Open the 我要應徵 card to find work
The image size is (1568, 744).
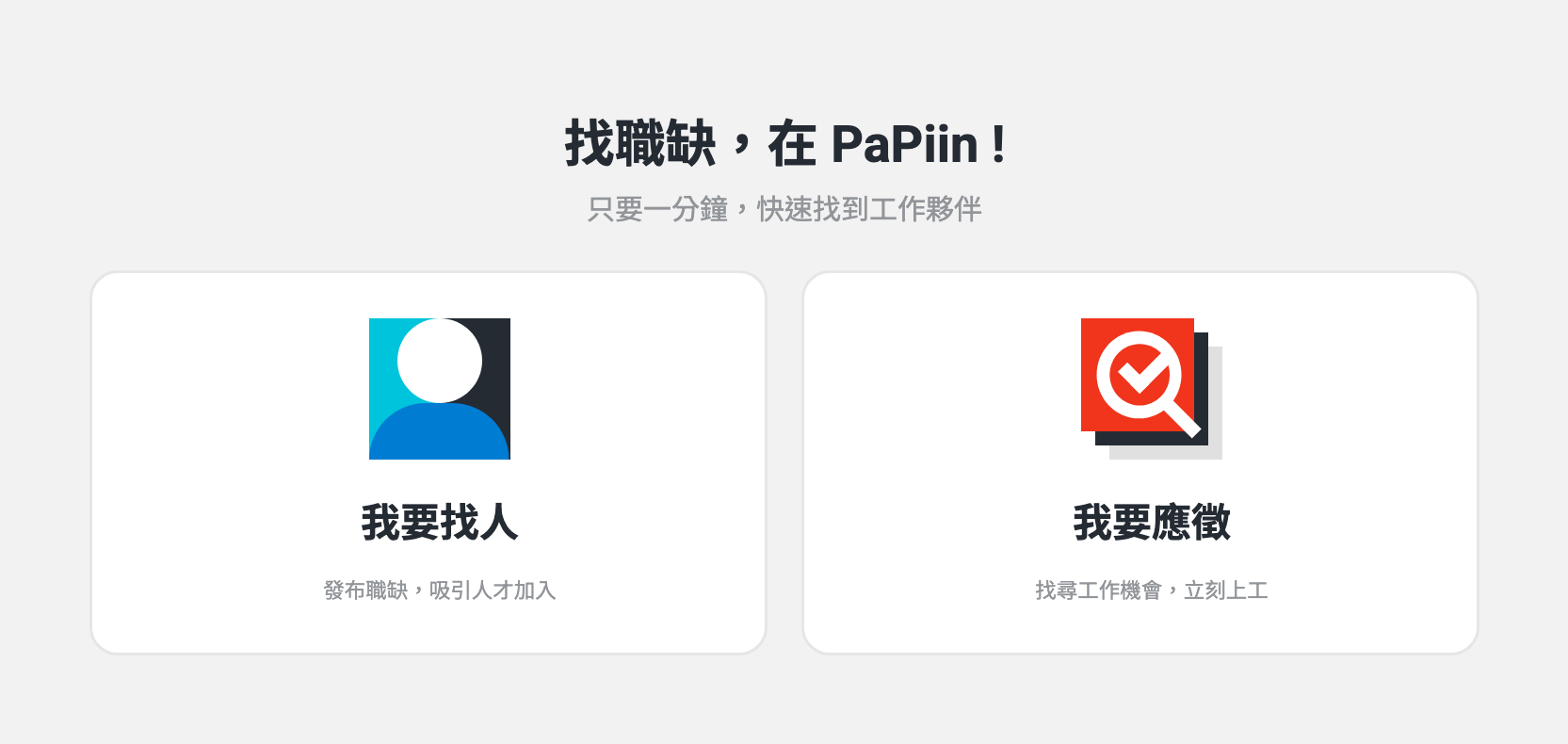1140,463
